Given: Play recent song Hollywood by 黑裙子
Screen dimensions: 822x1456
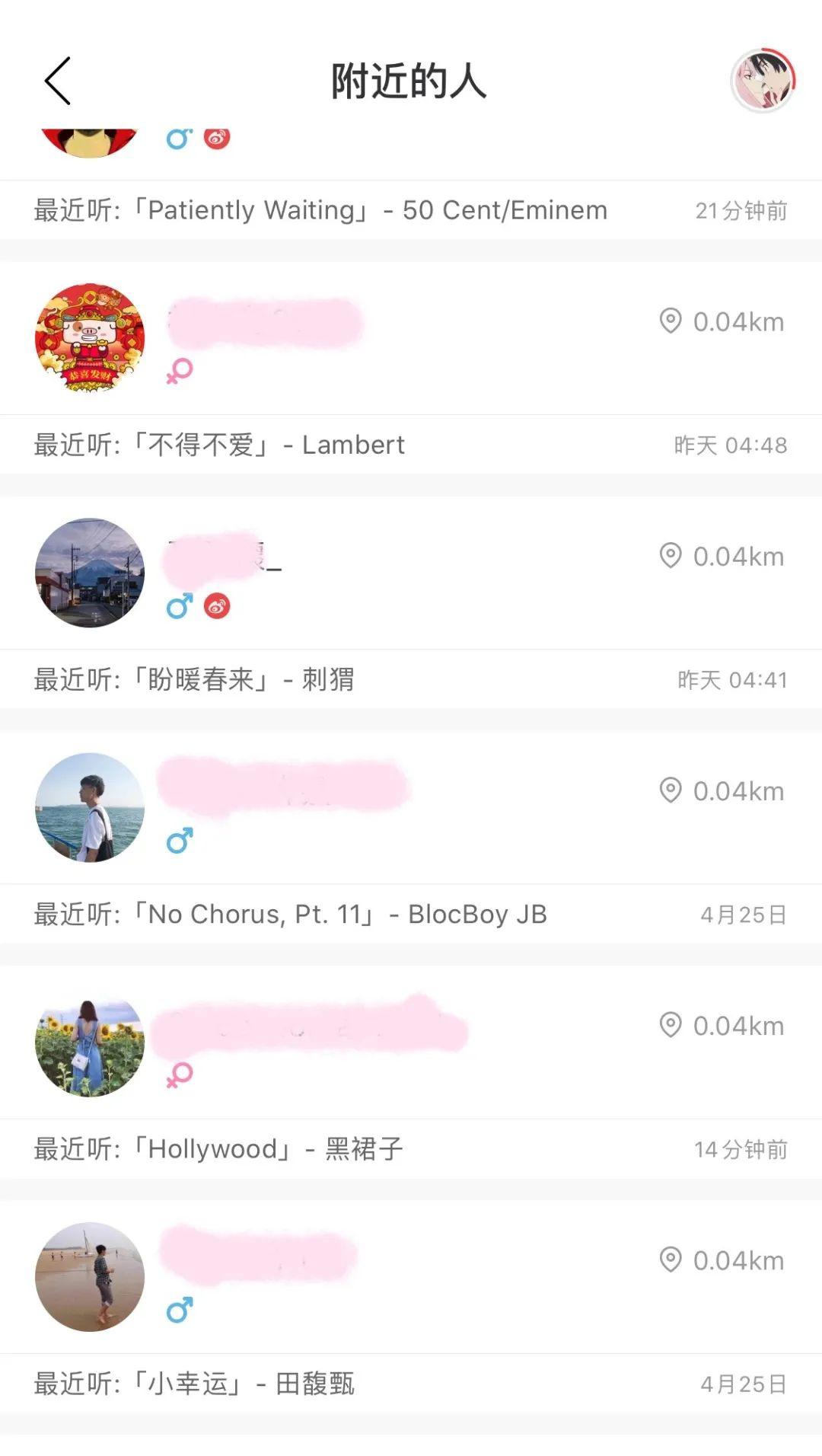Looking at the screenshot, I should [218, 1148].
